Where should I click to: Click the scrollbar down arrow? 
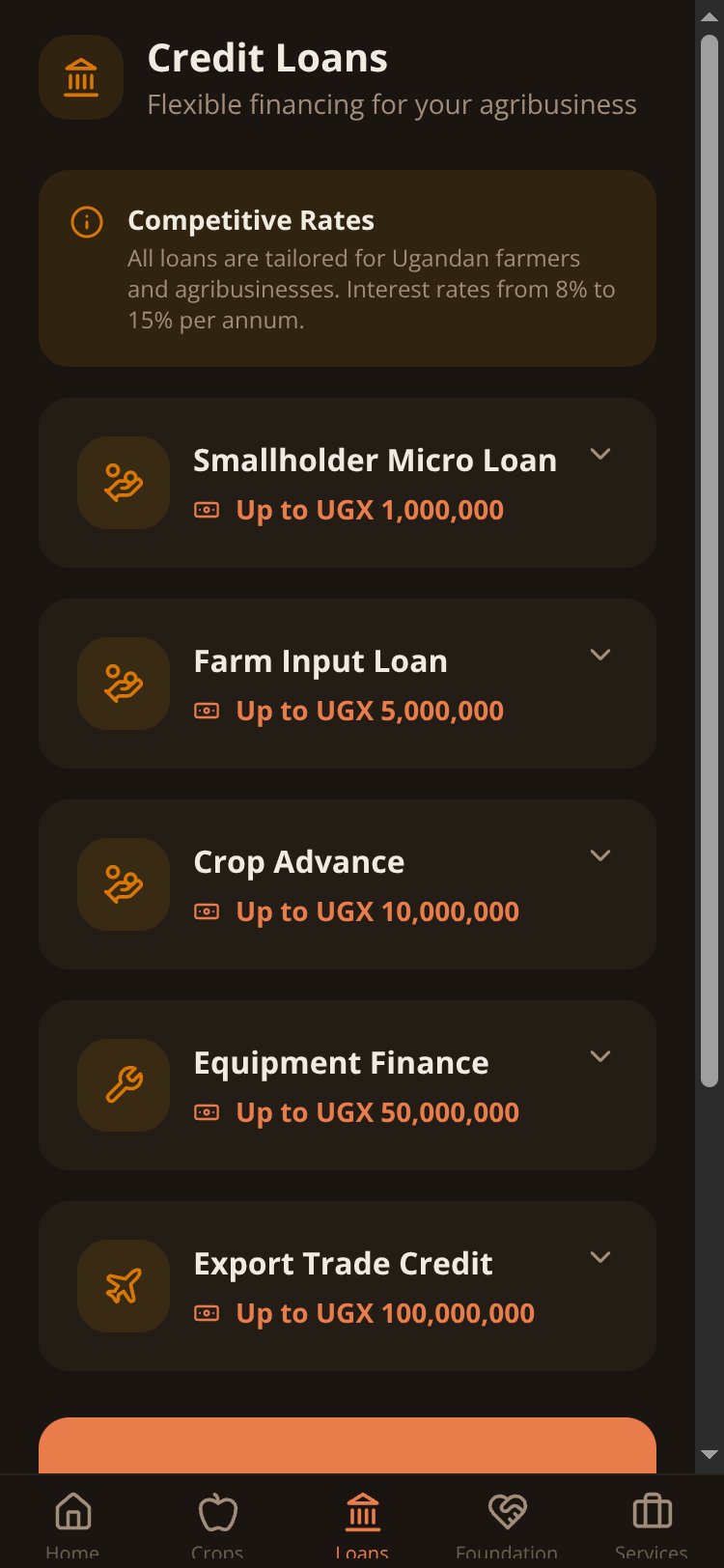(x=710, y=1454)
